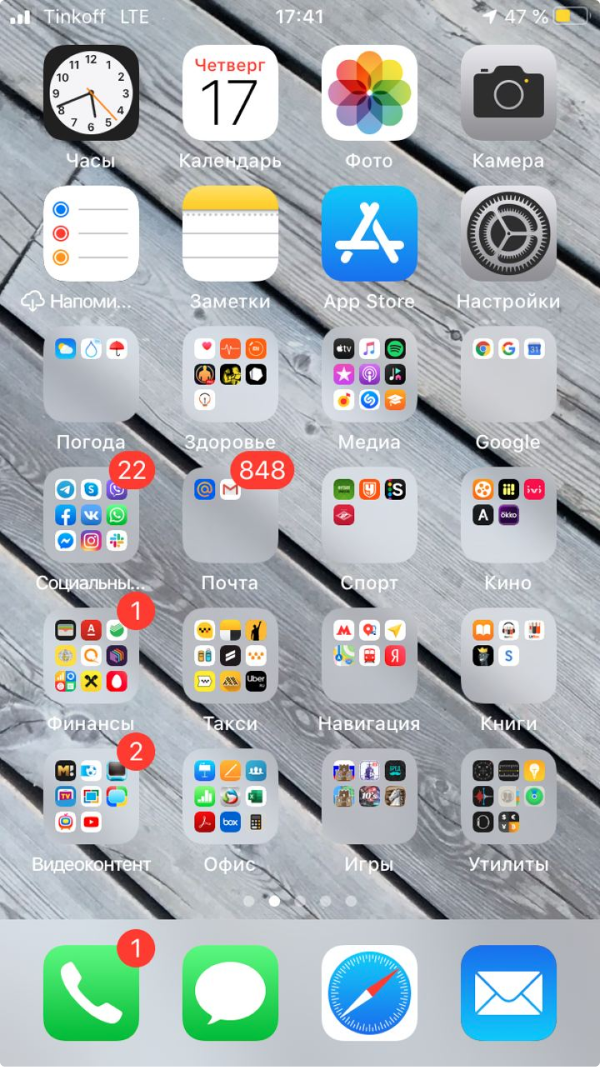Open the Погода folder
This screenshot has height=1067, width=600.
tap(91, 374)
